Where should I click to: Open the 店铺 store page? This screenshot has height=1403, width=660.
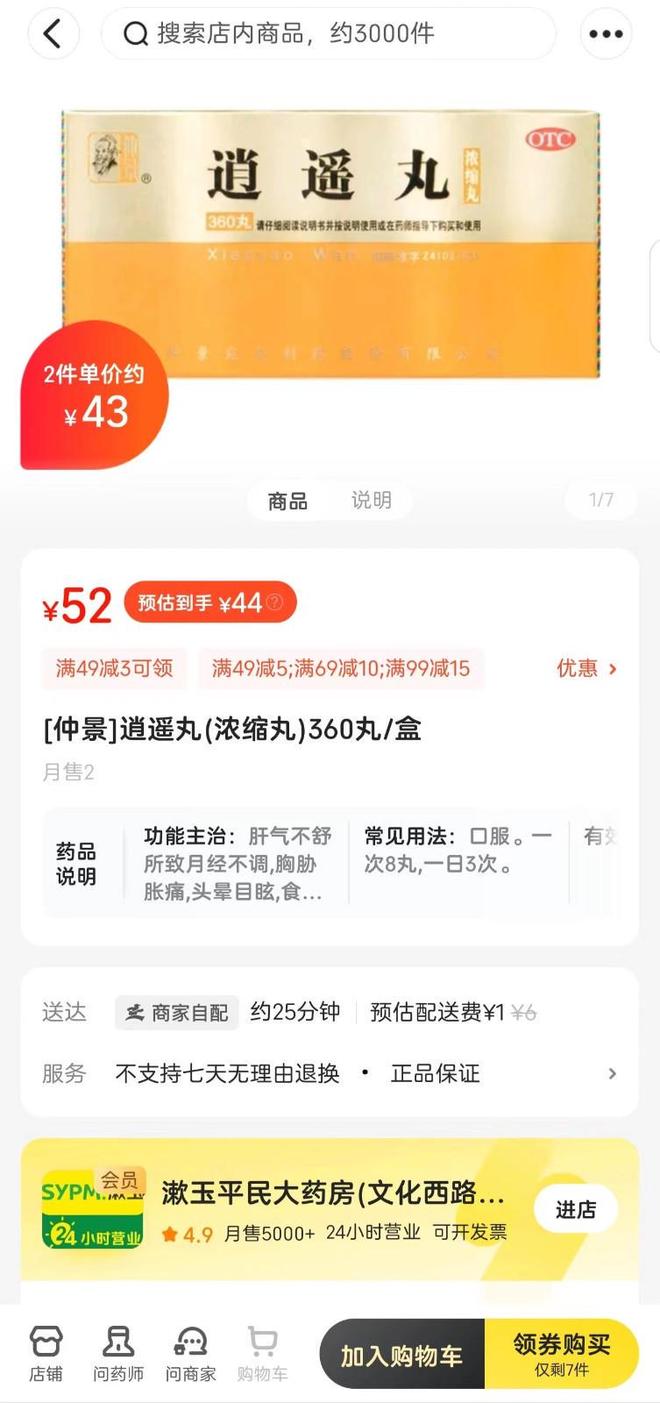[x=46, y=1353]
